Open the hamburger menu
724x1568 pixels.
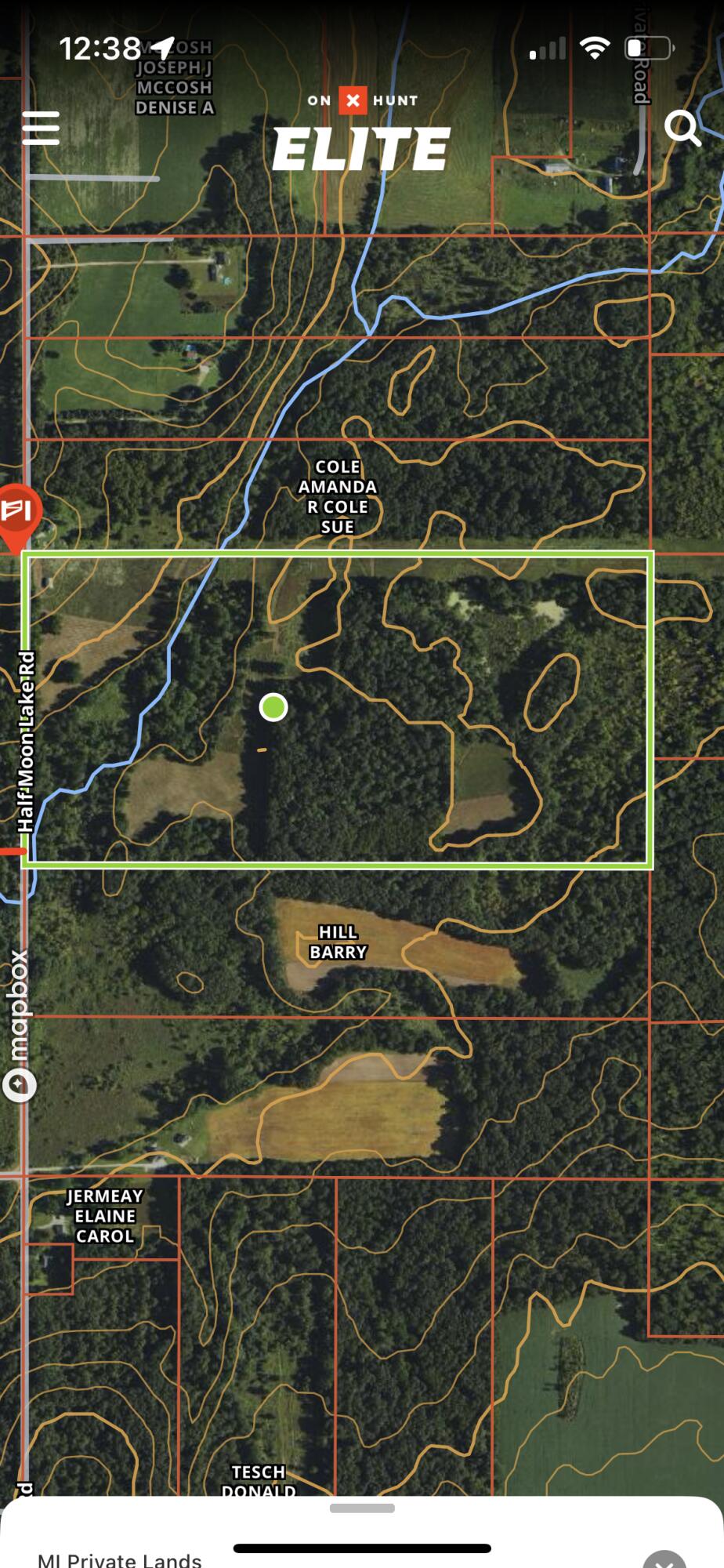point(41,128)
